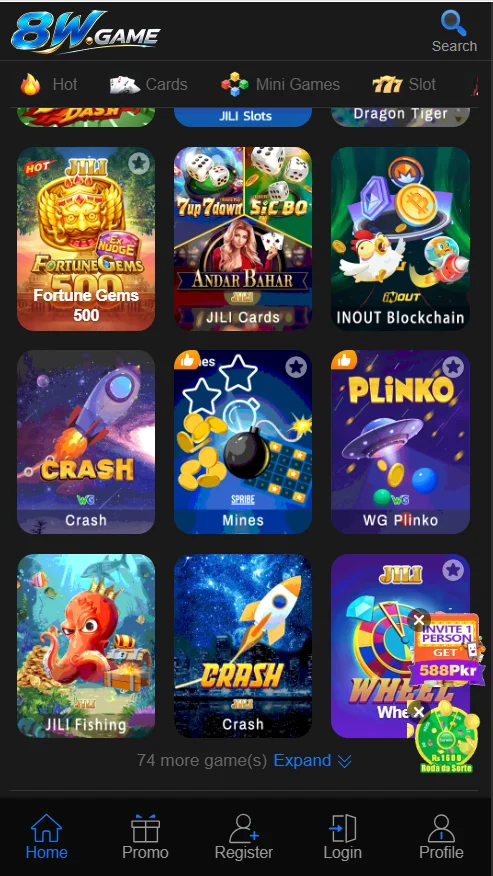The image size is (493, 876).
Task: Select the Mini Games category
Action: (x=281, y=84)
